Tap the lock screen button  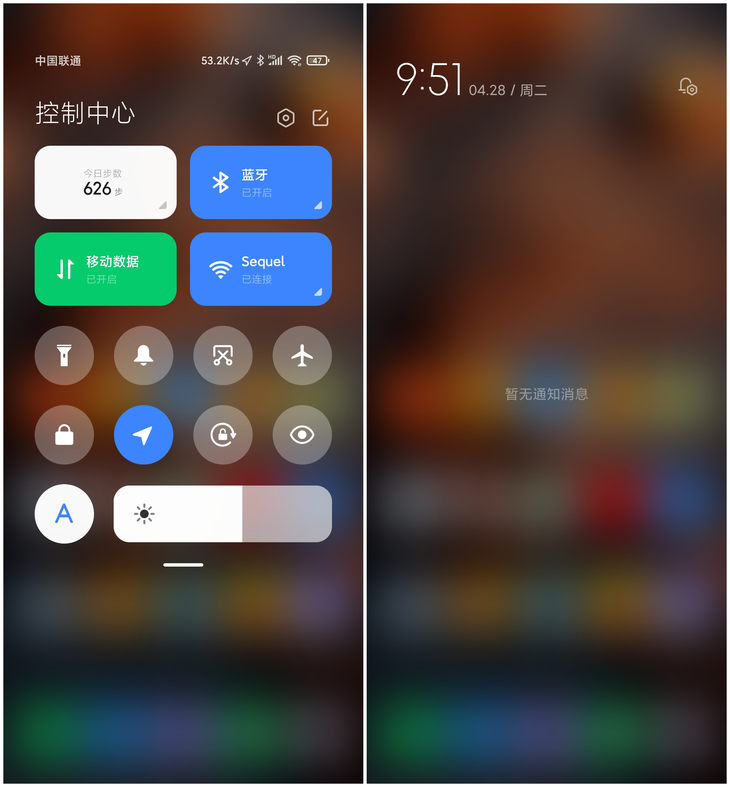pyautogui.click(x=64, y=435)
